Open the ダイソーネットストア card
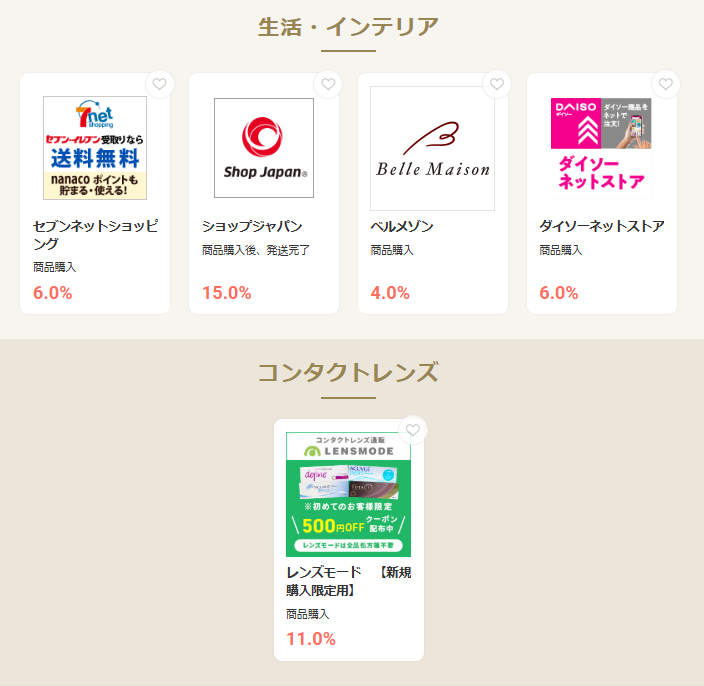 coord(601,200)
